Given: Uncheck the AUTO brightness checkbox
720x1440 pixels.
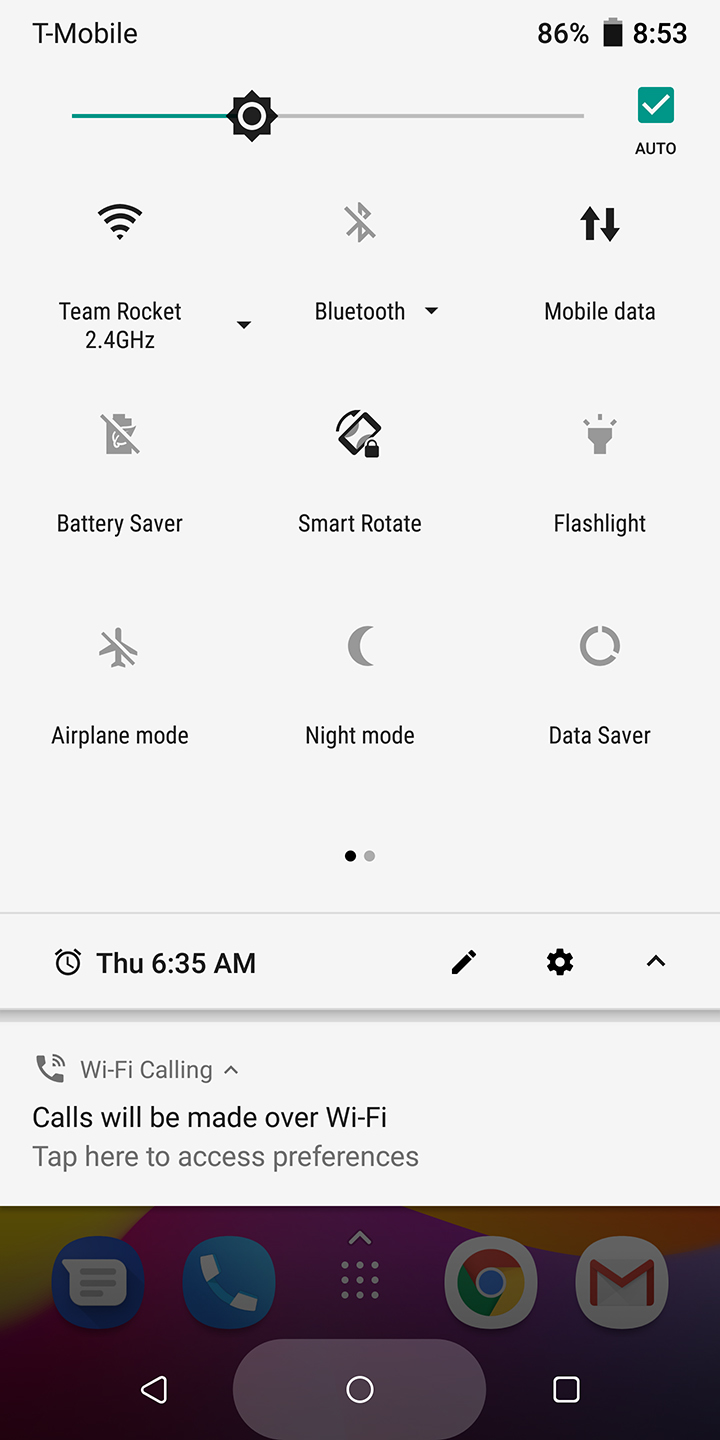Looking at the screenshot, I should point(655,106).
